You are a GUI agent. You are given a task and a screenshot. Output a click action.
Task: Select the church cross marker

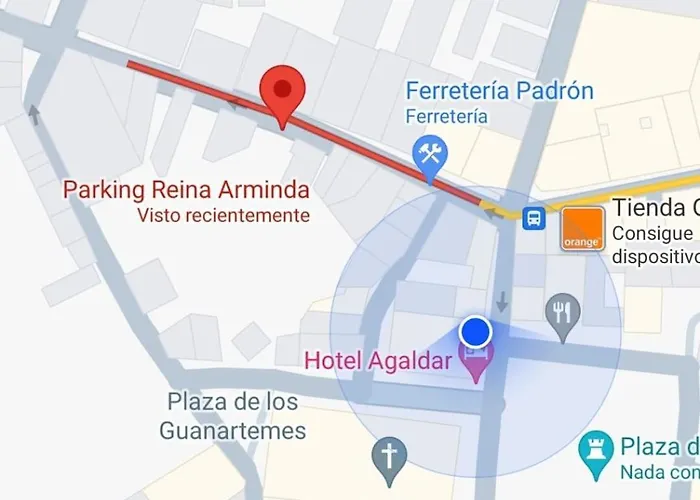(389, 456)
